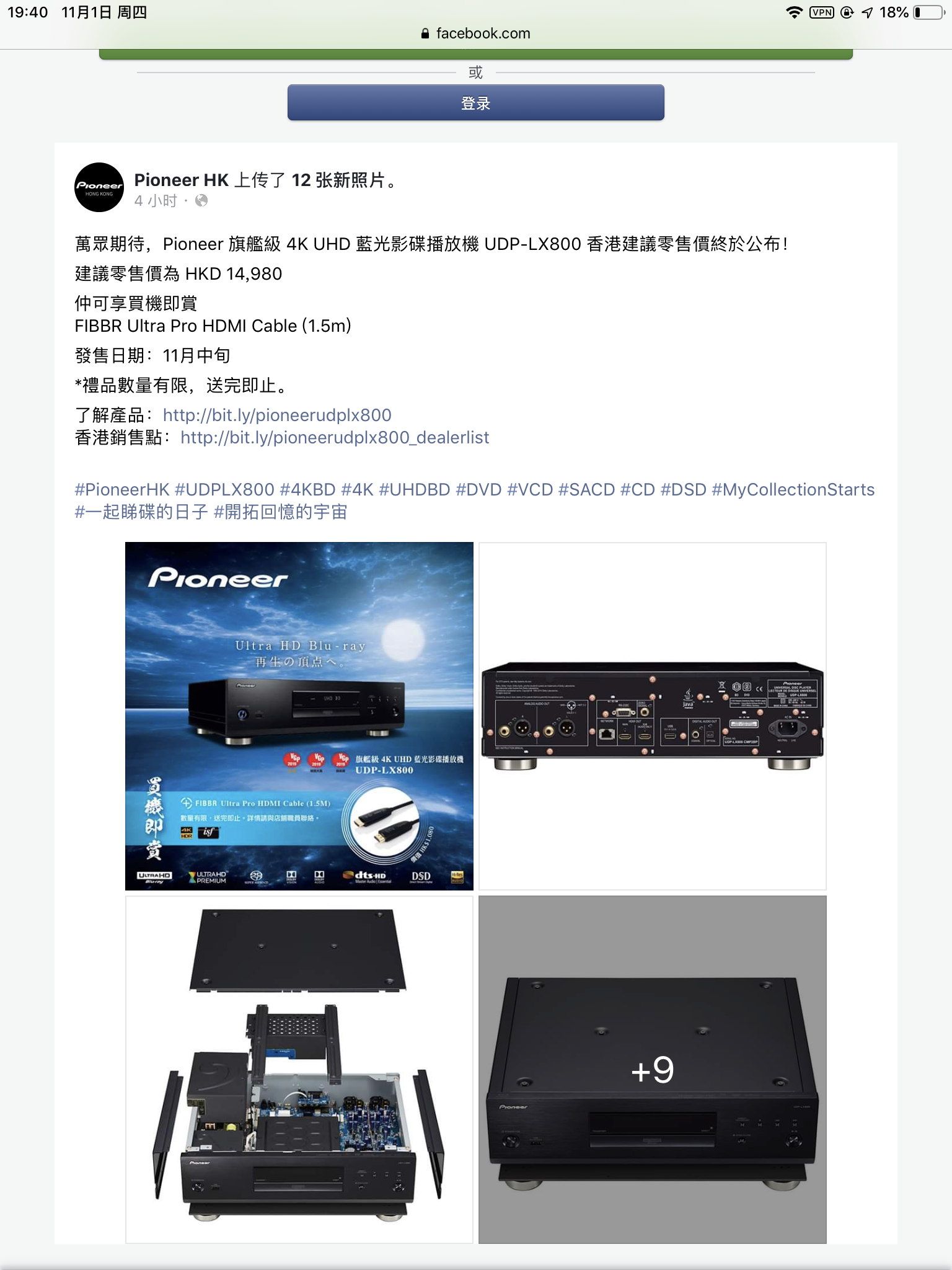
Task: Open the exploded-view photo of the player
Action: tap(299, 1069)
